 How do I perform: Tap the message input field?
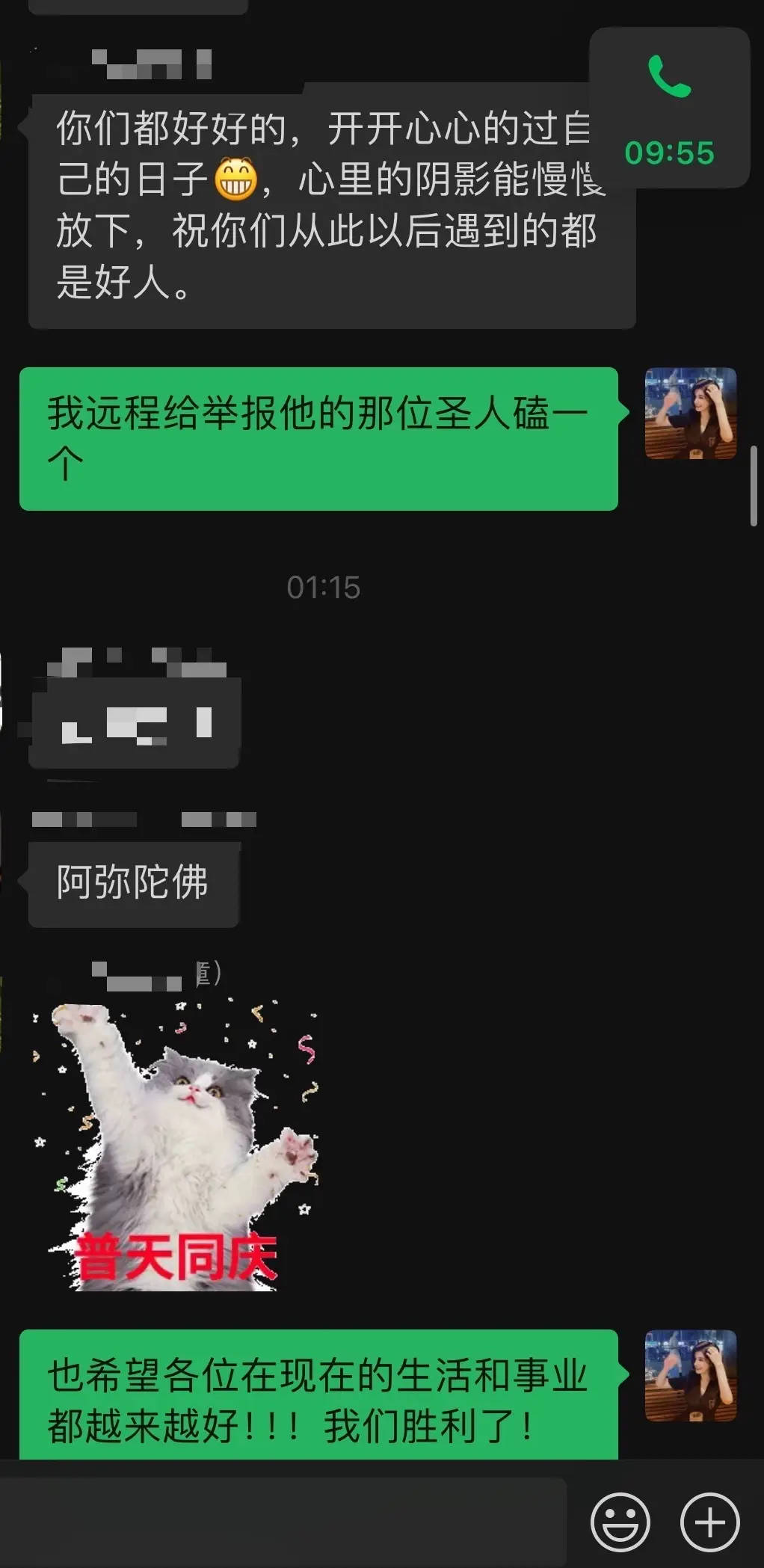pos(283,1521)
